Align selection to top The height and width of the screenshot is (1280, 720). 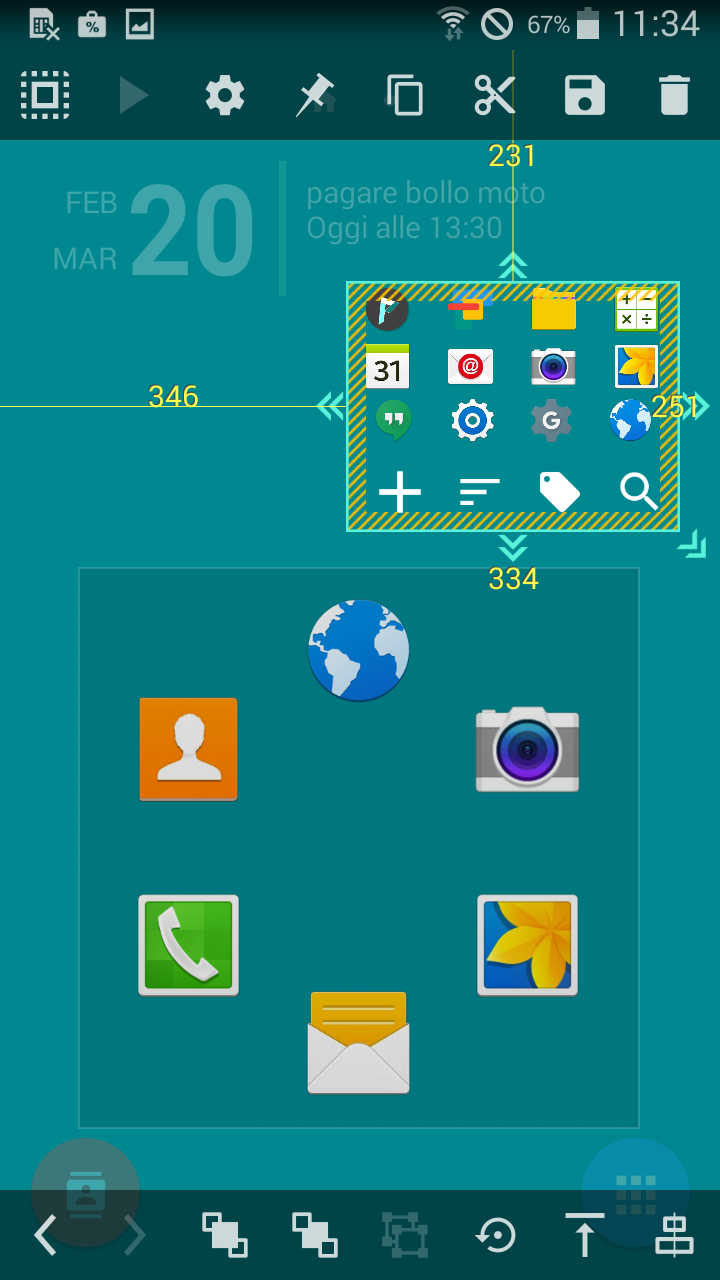pyautogui.click(x=585, y=1236)
